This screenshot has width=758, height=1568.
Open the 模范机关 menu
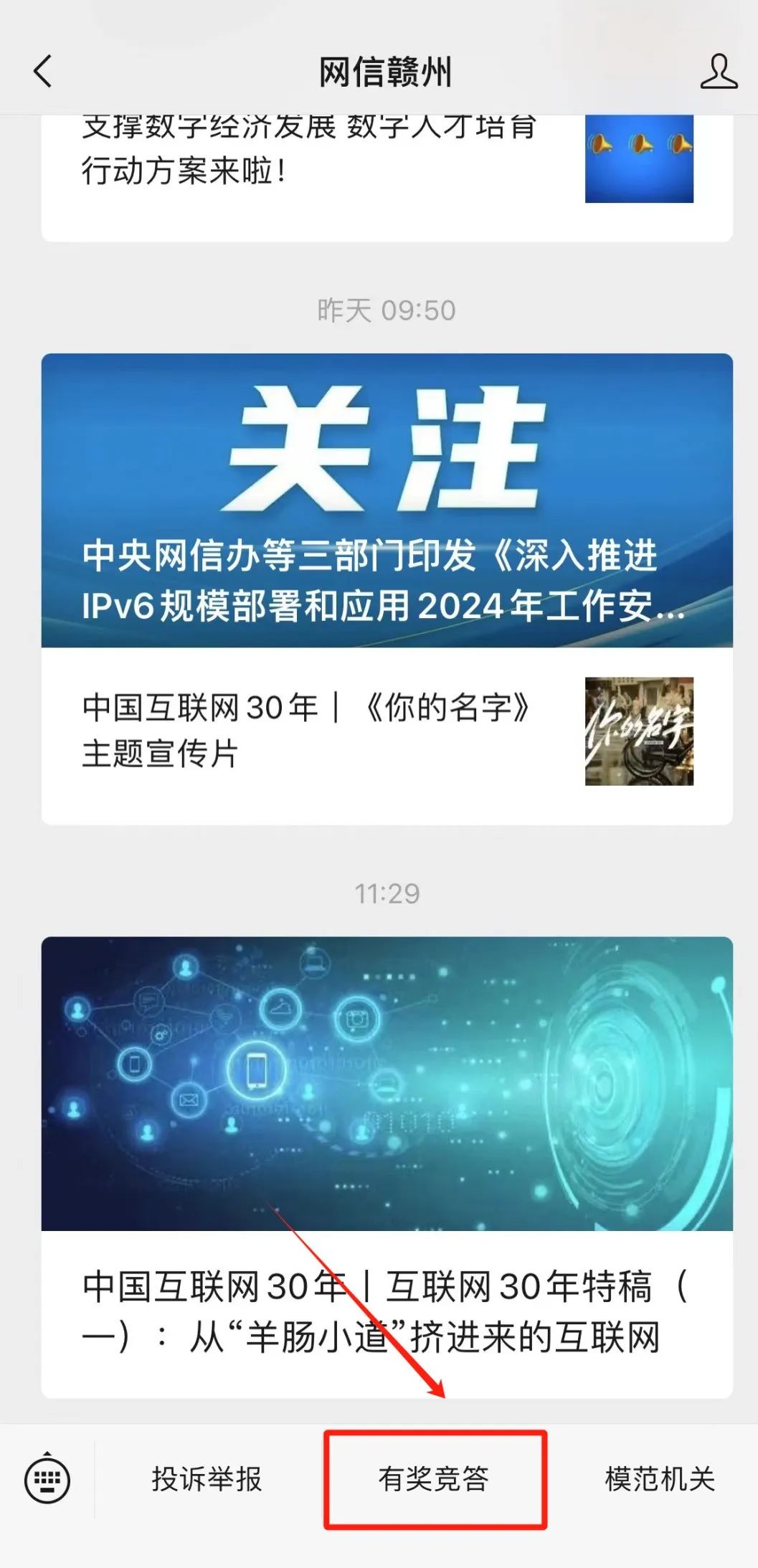[x=659, y=1479]
